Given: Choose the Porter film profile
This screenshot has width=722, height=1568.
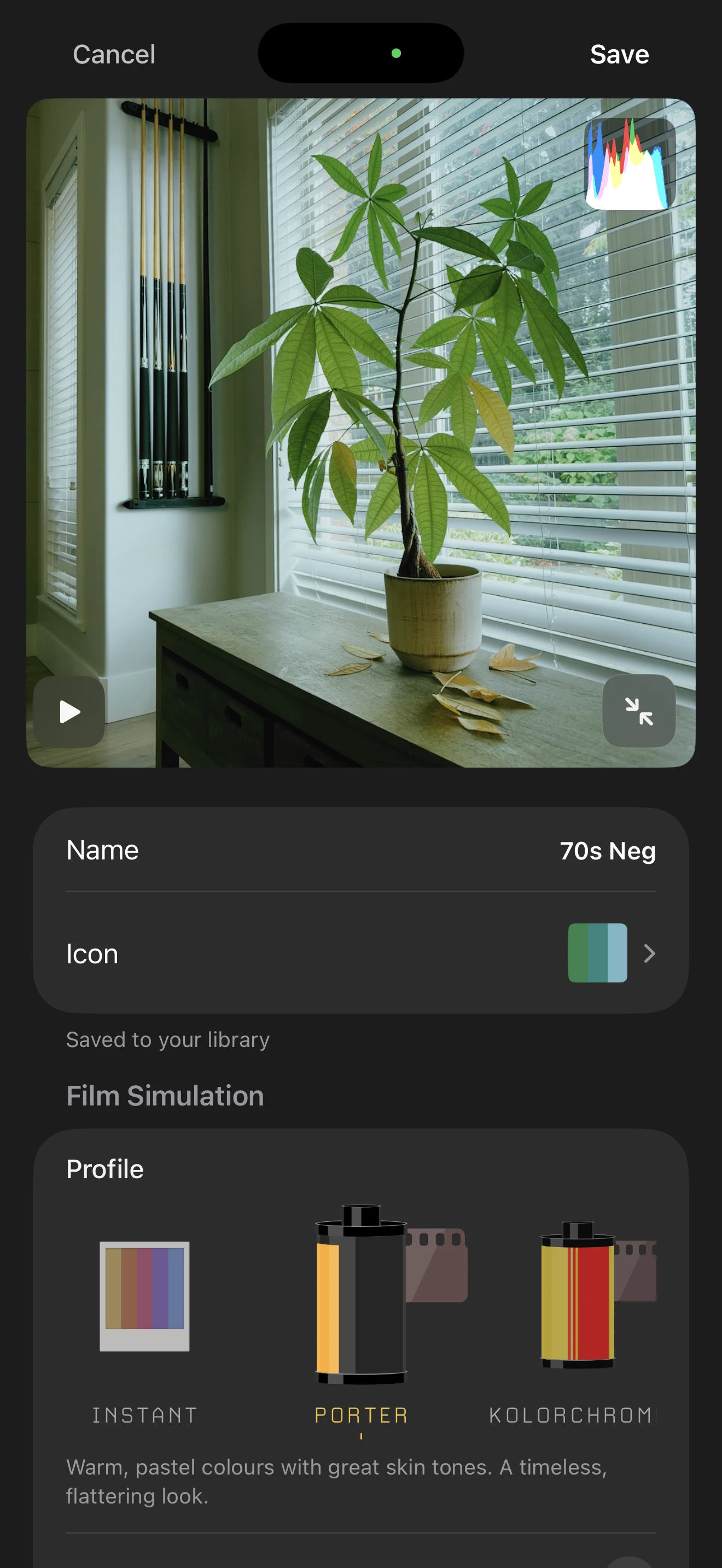Looking at the screenshot, I should 361,1315.
